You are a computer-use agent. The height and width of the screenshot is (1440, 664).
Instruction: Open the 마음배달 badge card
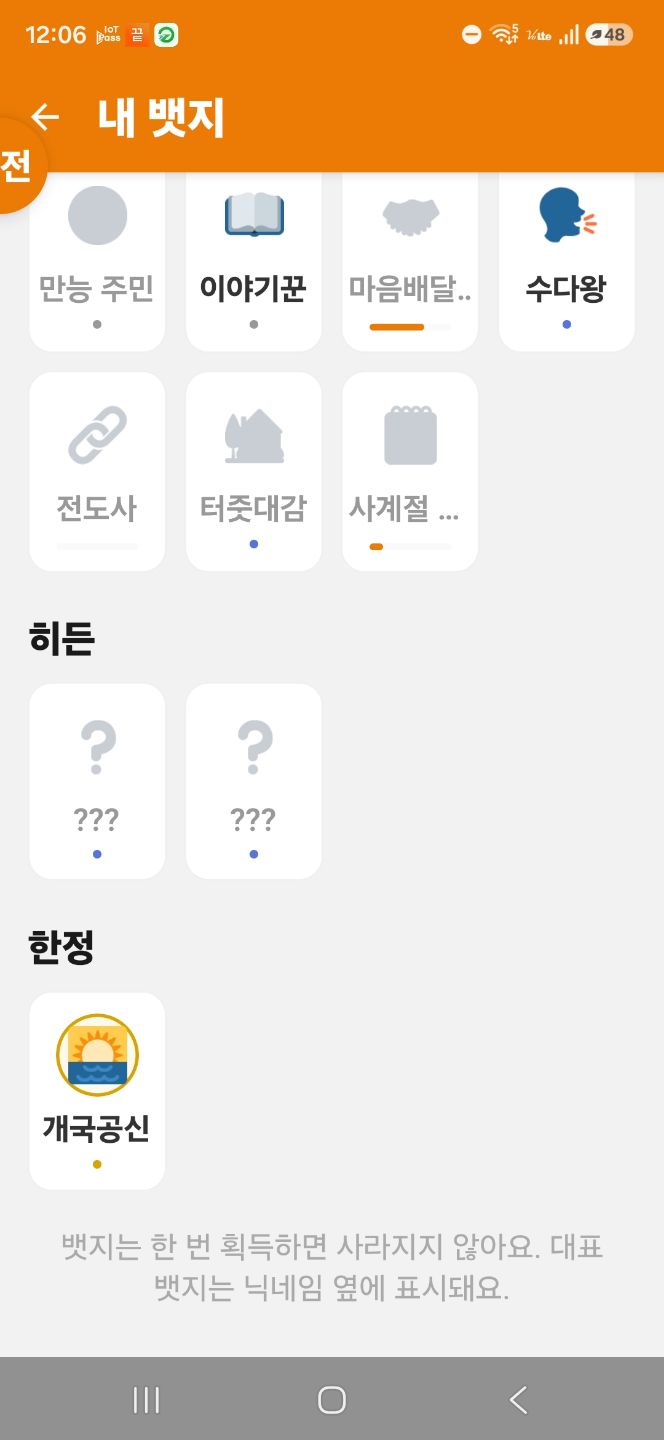(410, 262)
